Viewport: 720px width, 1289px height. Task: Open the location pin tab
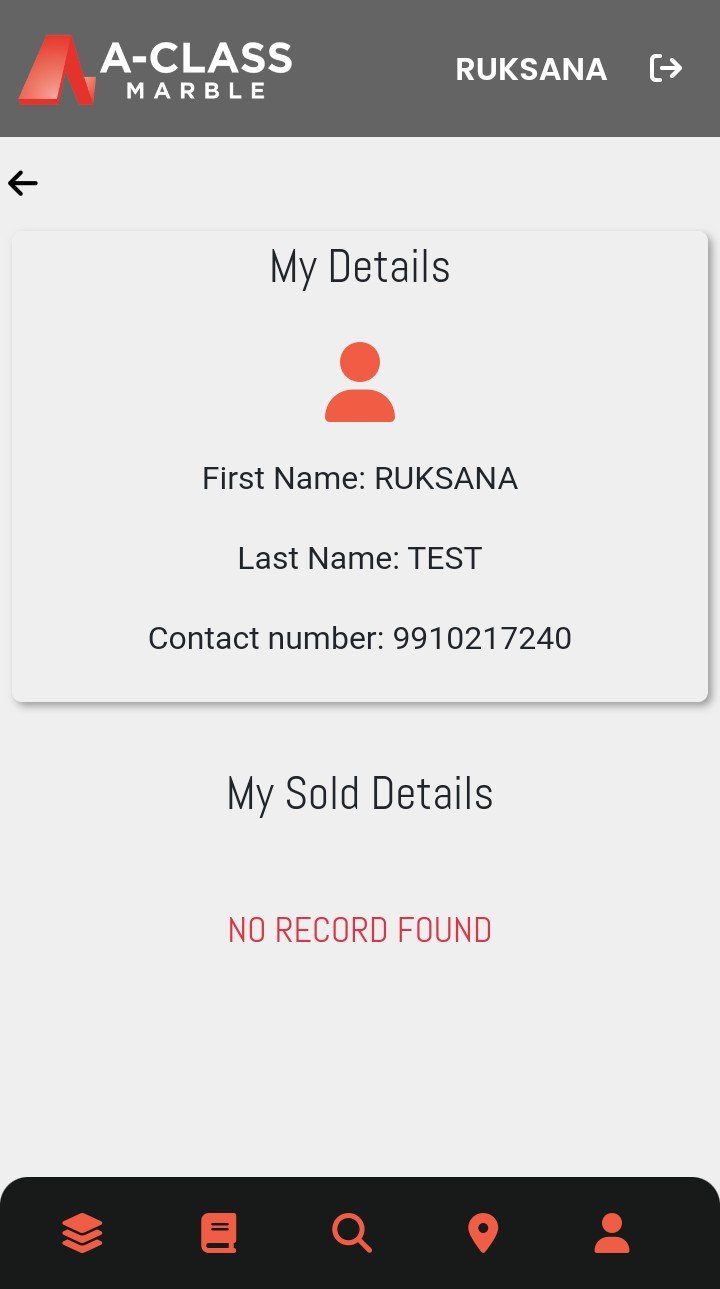[x=483, y=1233]
